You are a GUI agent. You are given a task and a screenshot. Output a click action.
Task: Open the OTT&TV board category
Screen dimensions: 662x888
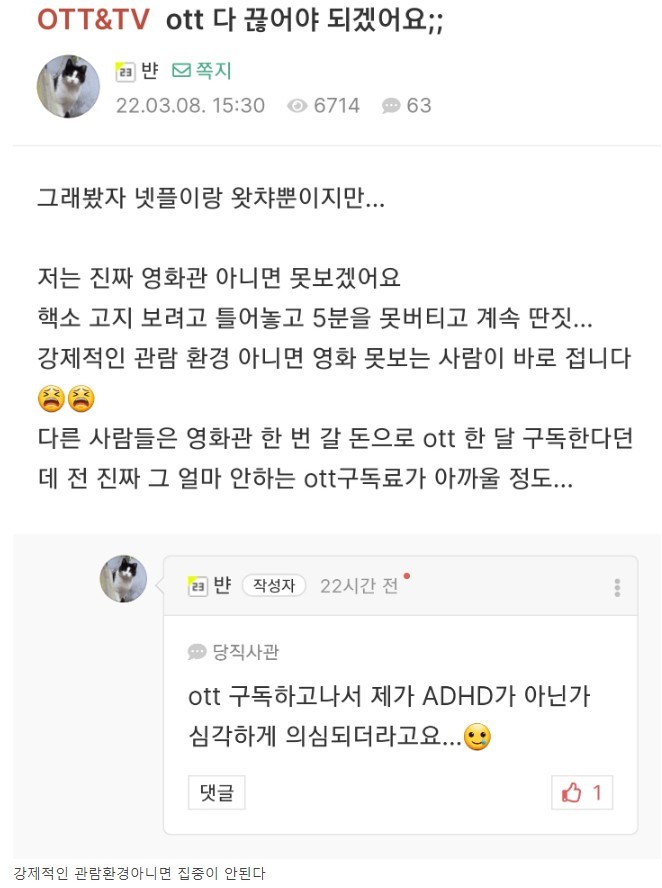pyautogui.click(x=93, y=22)
